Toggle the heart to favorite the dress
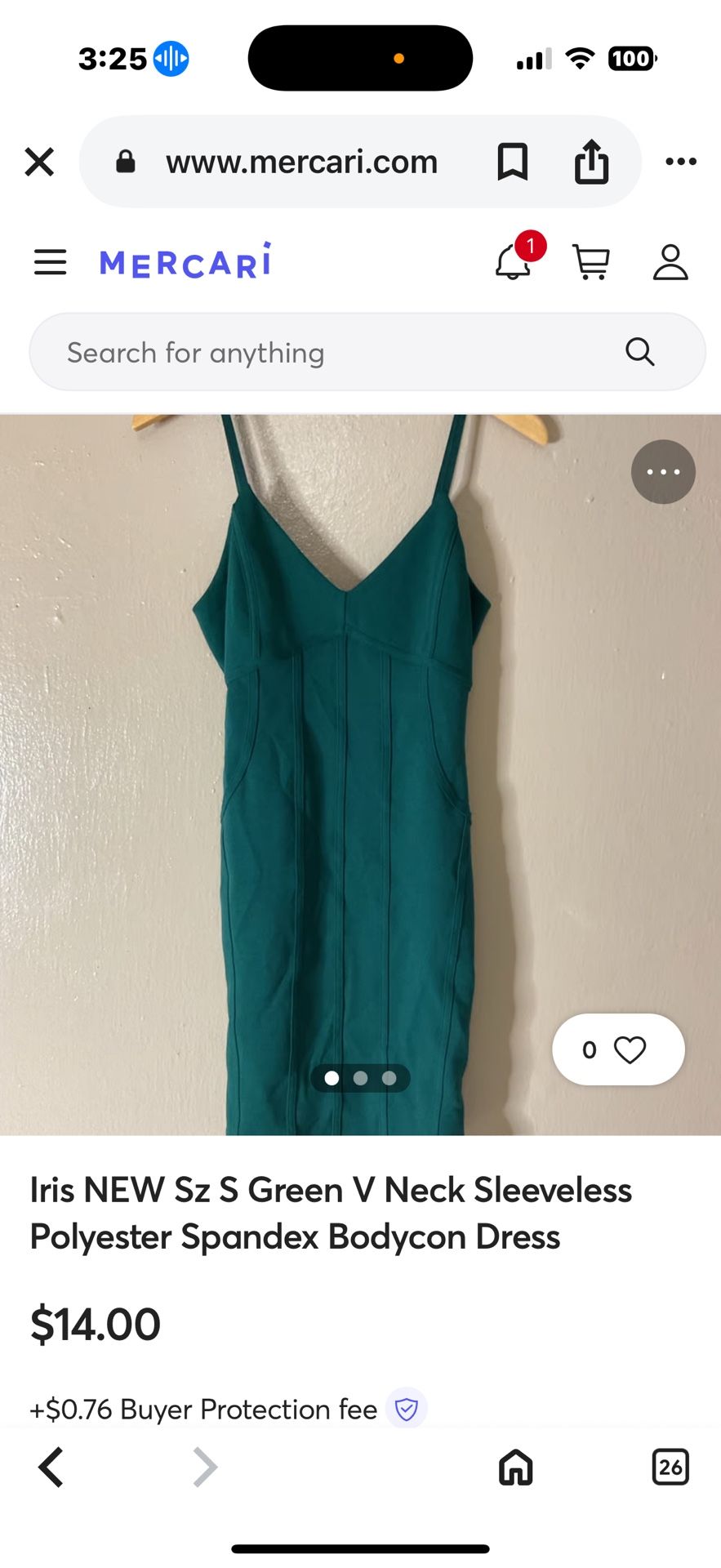 point(628,1050)
